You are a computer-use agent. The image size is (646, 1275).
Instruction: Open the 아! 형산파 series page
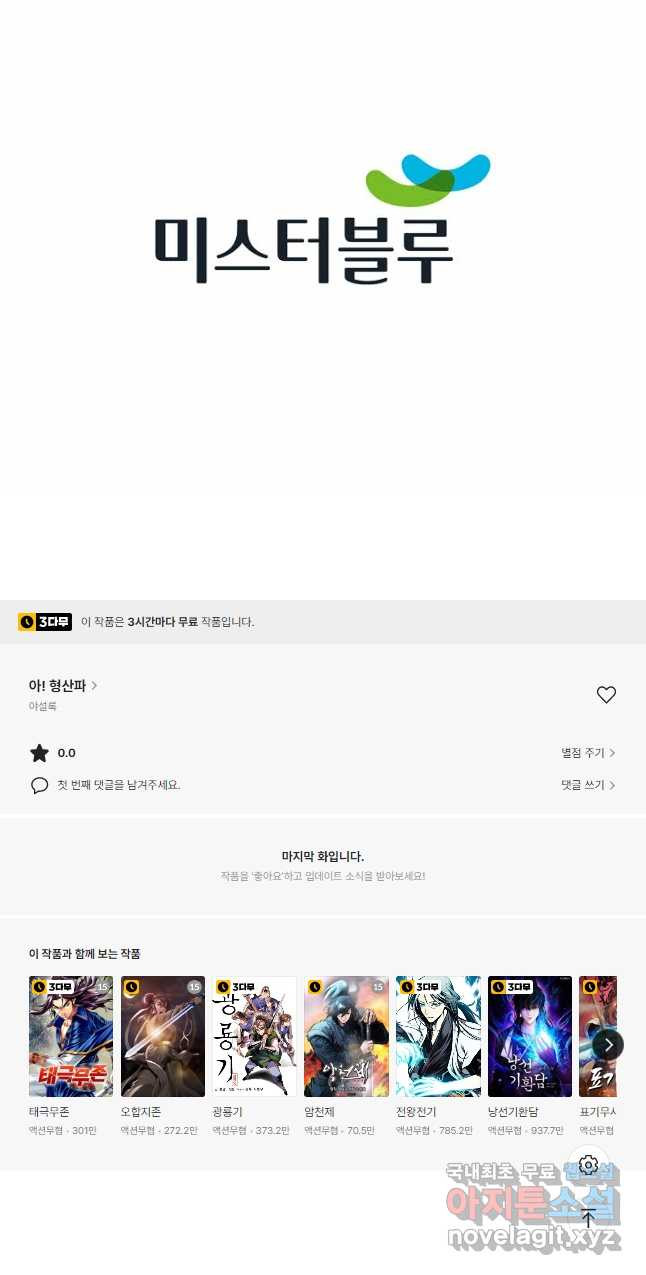click(63, 686)
